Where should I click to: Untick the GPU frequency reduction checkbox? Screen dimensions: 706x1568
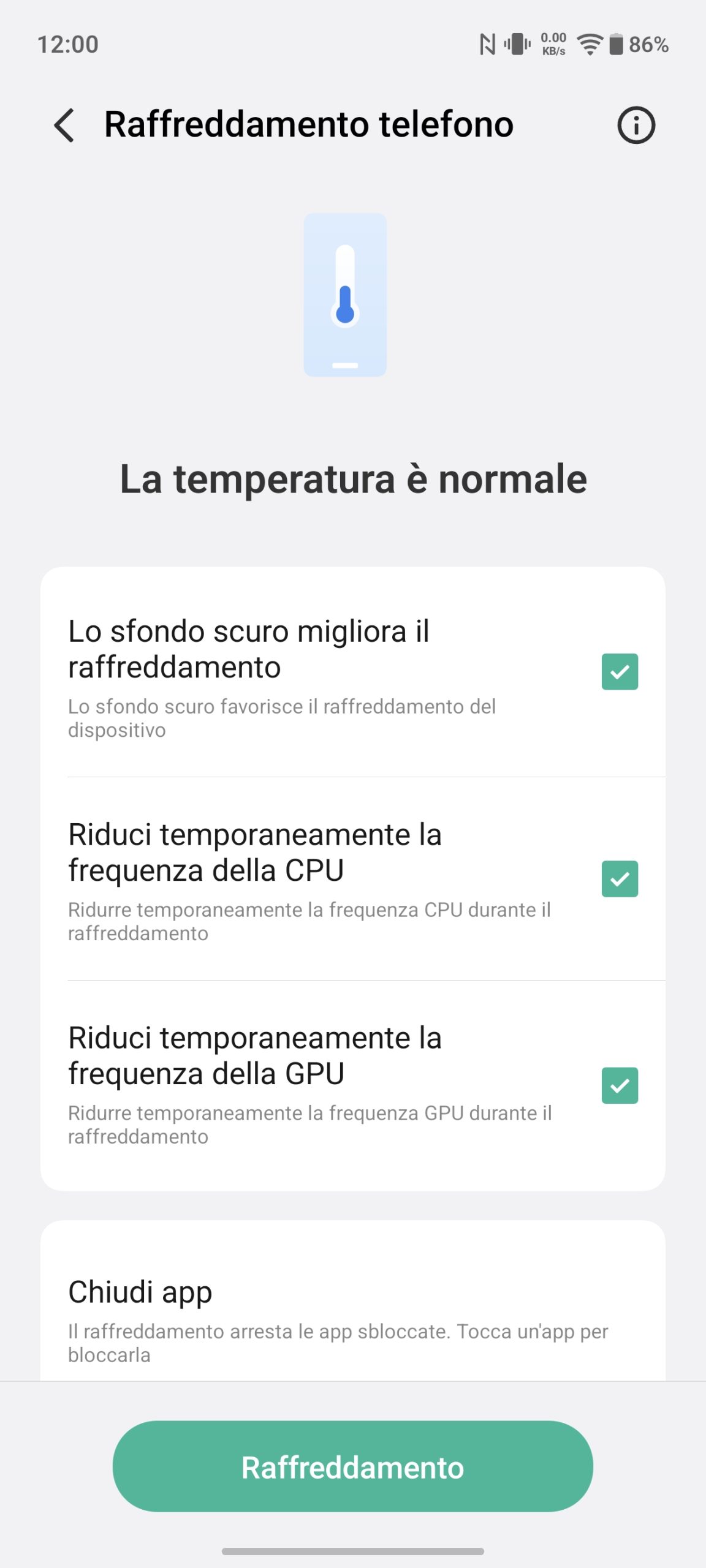pos(620,1085)
